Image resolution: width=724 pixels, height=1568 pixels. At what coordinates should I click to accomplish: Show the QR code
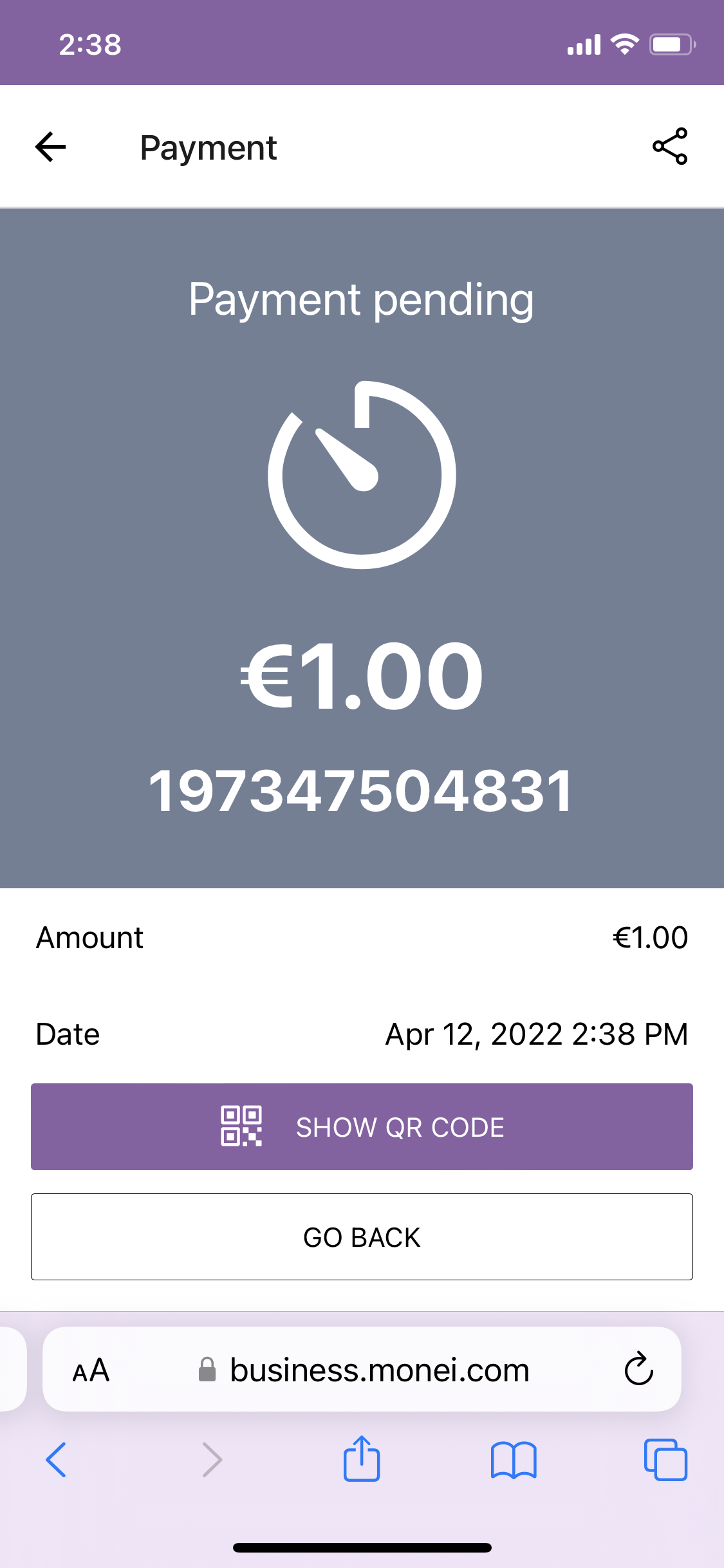click(362, 1126)
